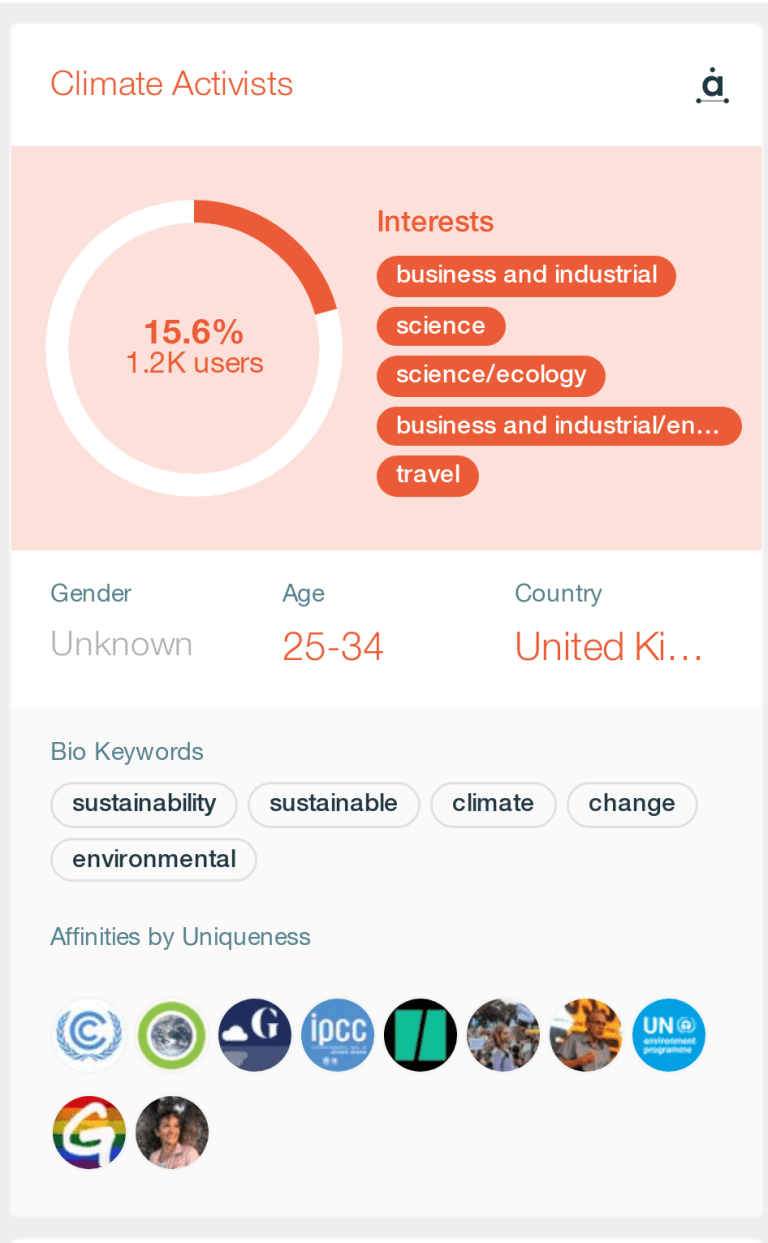The image size is (768, 1243).
Task: Open the Climate Activists segment
Action: pos(171,84)
